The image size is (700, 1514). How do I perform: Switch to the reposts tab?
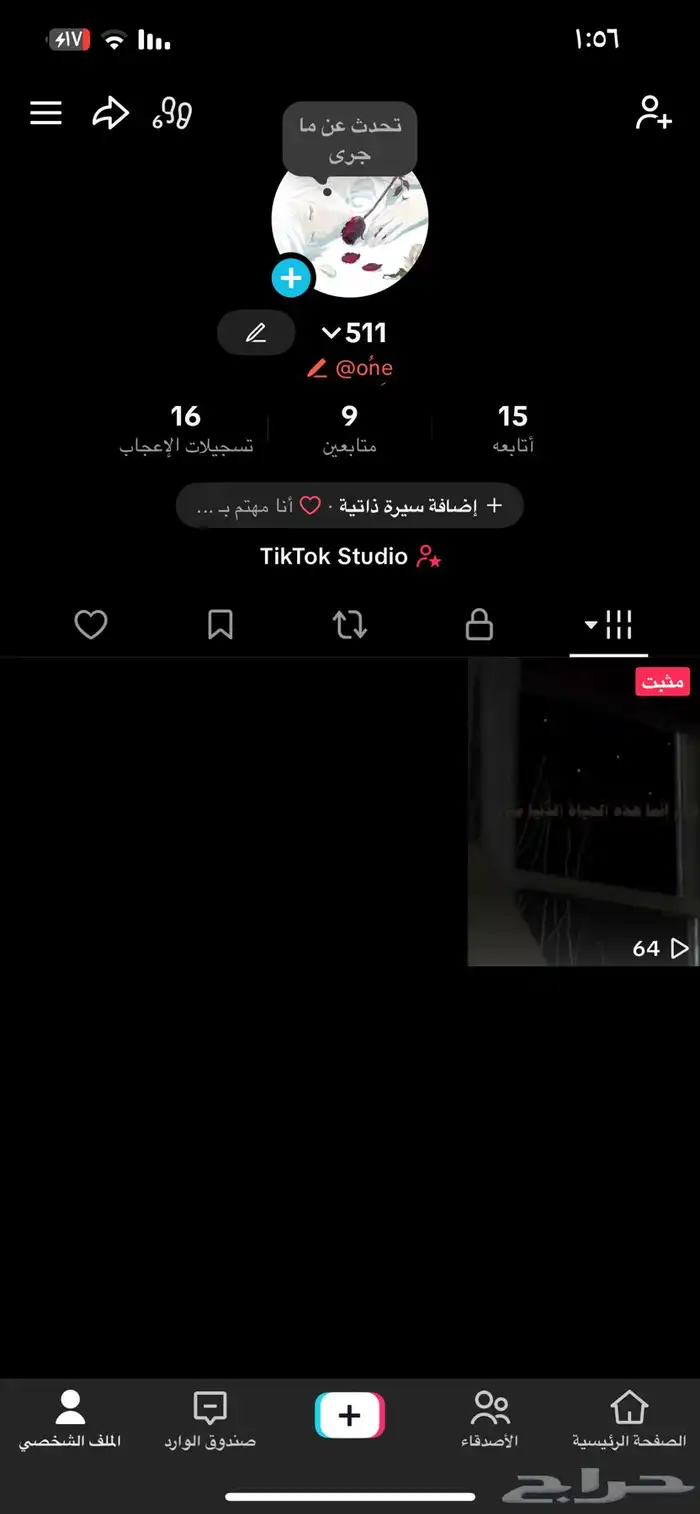pyautogui.click(x=349, y=626)
